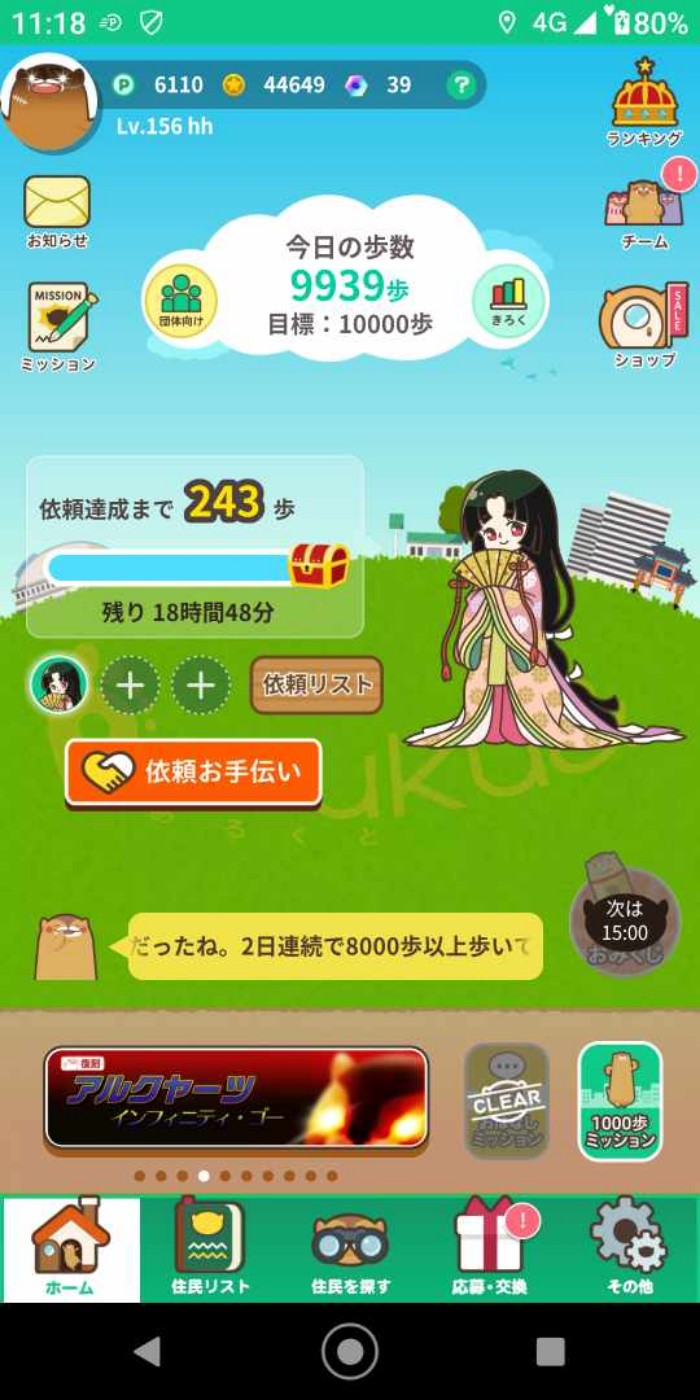Tap the 団体向け round button
This screenshot has height=1400, width=700.
pos(181,301)
